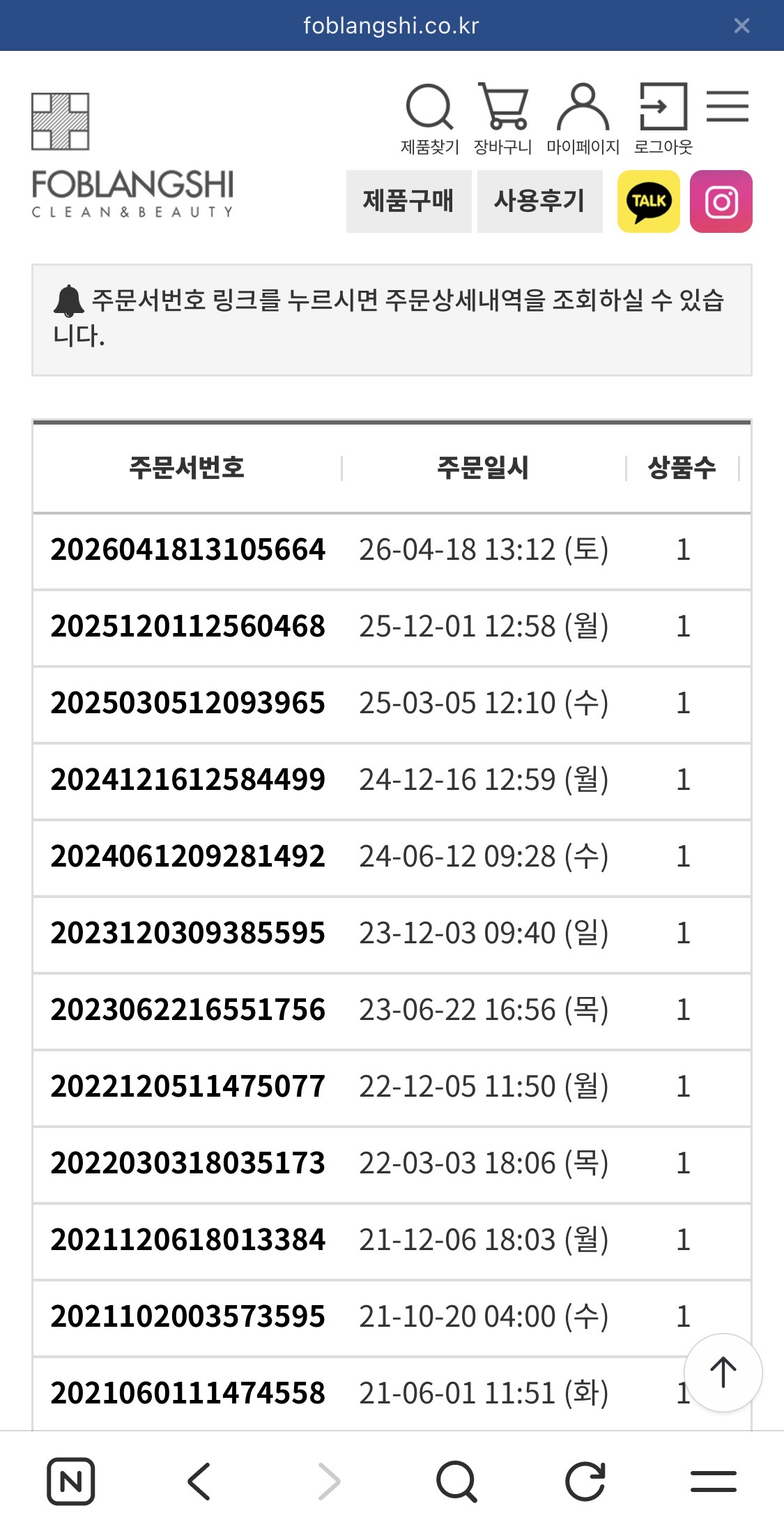Open Naver home from the toolbar
The height and width of the screenshot is (1515, 784).
point(71,1481)
